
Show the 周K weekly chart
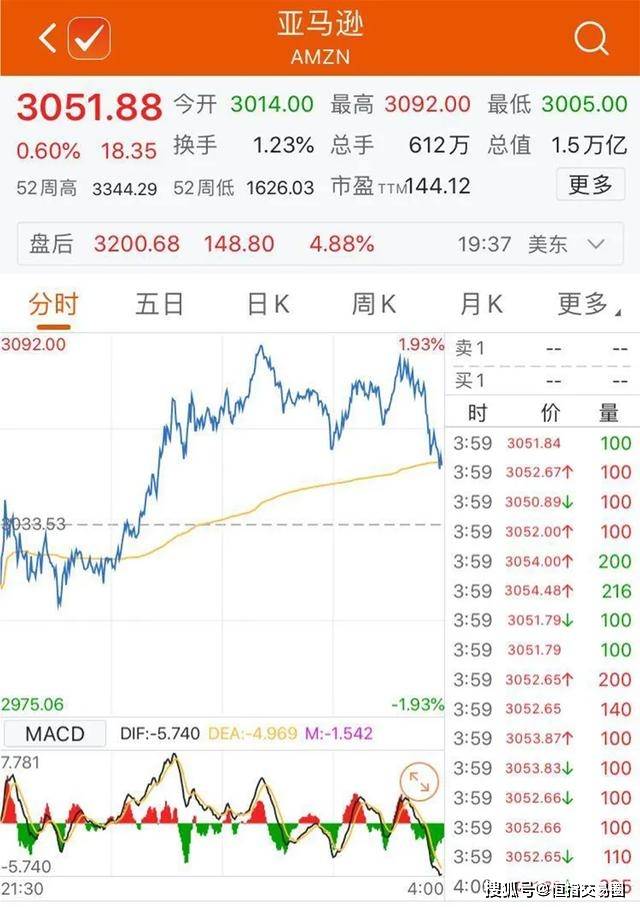[x=374, y=304]
